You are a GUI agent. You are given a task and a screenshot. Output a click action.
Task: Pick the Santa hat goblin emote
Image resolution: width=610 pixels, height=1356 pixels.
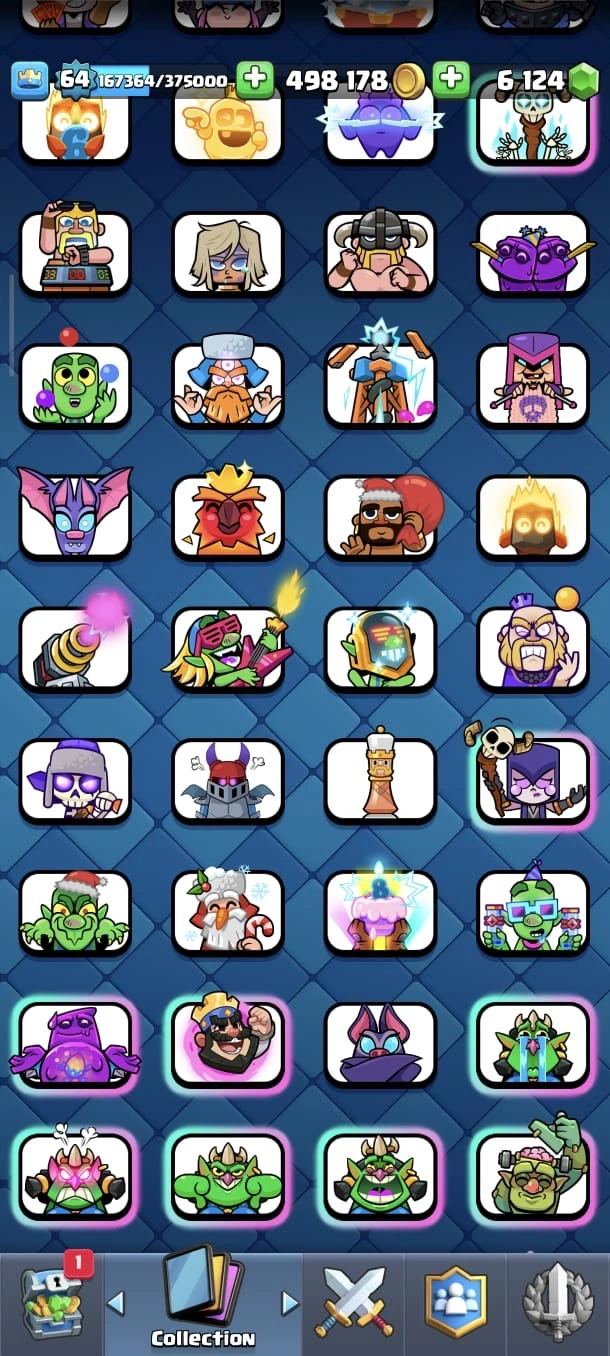click(75, 911)
